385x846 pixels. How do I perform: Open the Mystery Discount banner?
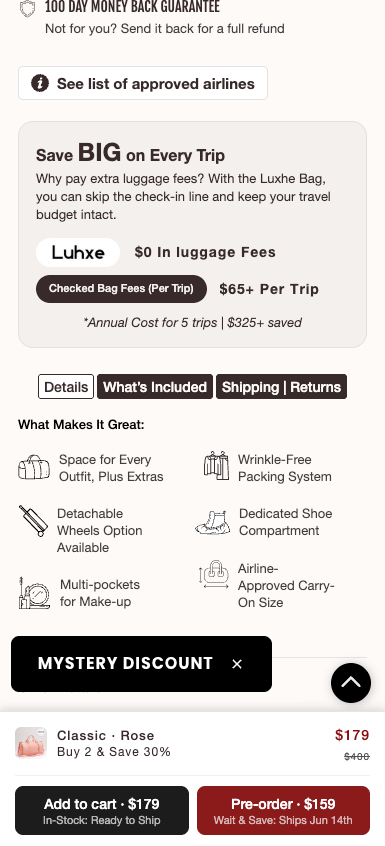point(125,664)
